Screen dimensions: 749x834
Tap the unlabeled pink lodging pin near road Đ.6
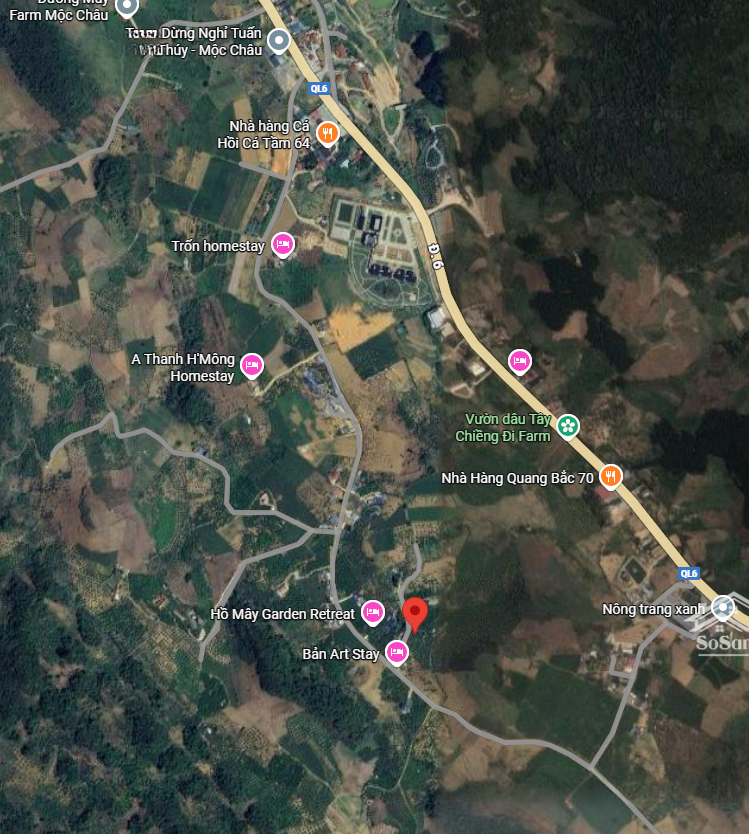pos(519,360)
